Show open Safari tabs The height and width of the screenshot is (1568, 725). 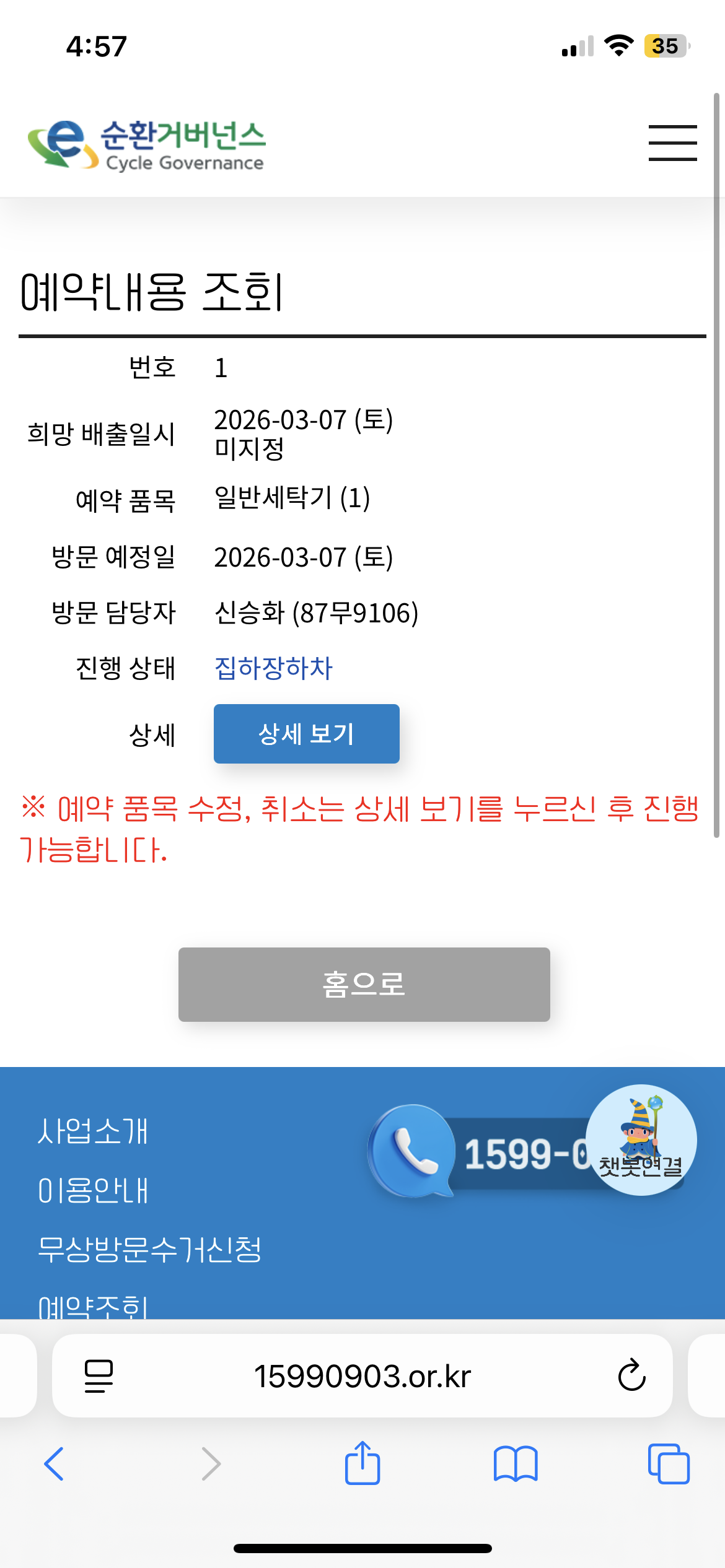click(x=669, y=1464)
